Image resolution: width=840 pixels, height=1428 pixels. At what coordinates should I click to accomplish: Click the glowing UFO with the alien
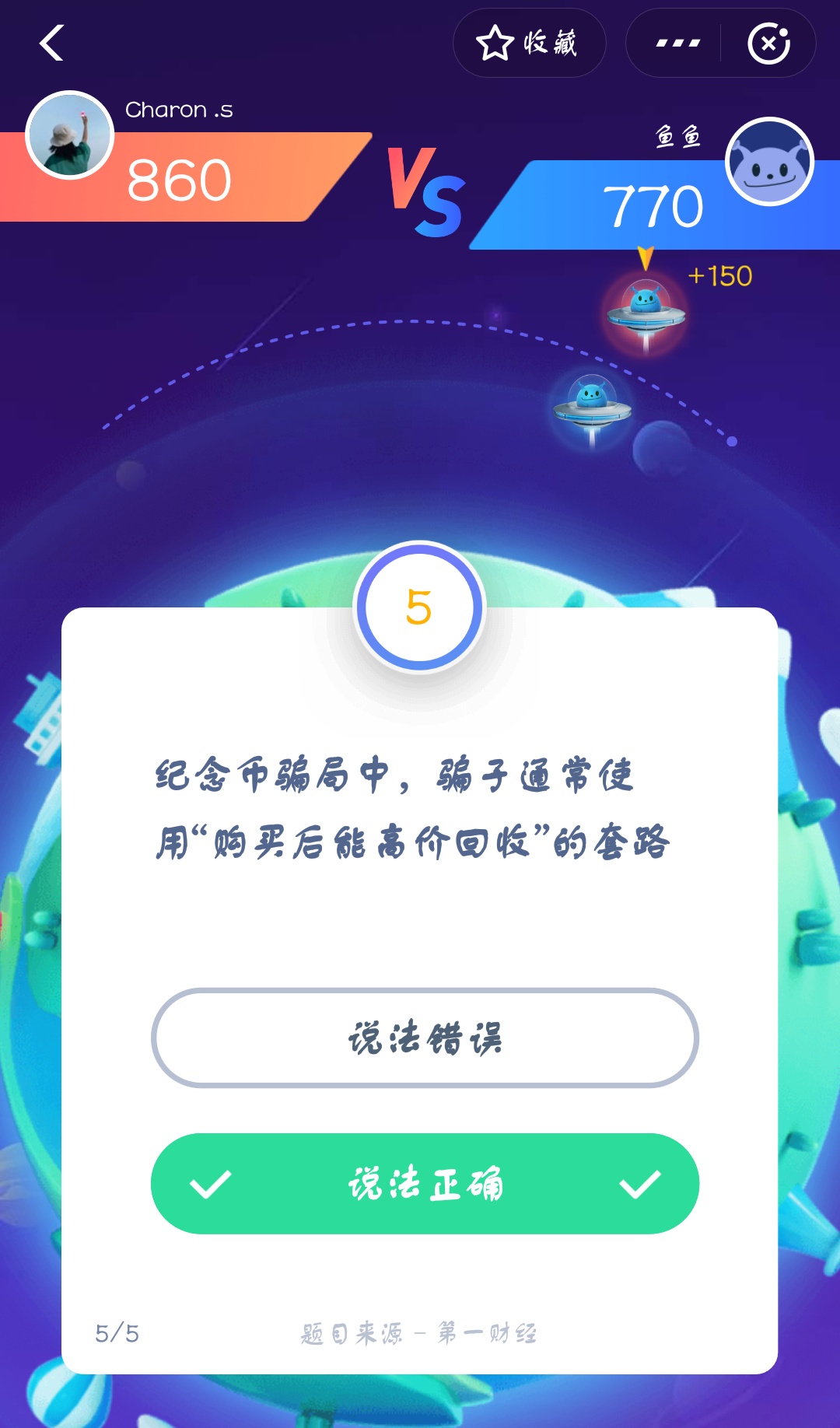click(x=646, y=310)
